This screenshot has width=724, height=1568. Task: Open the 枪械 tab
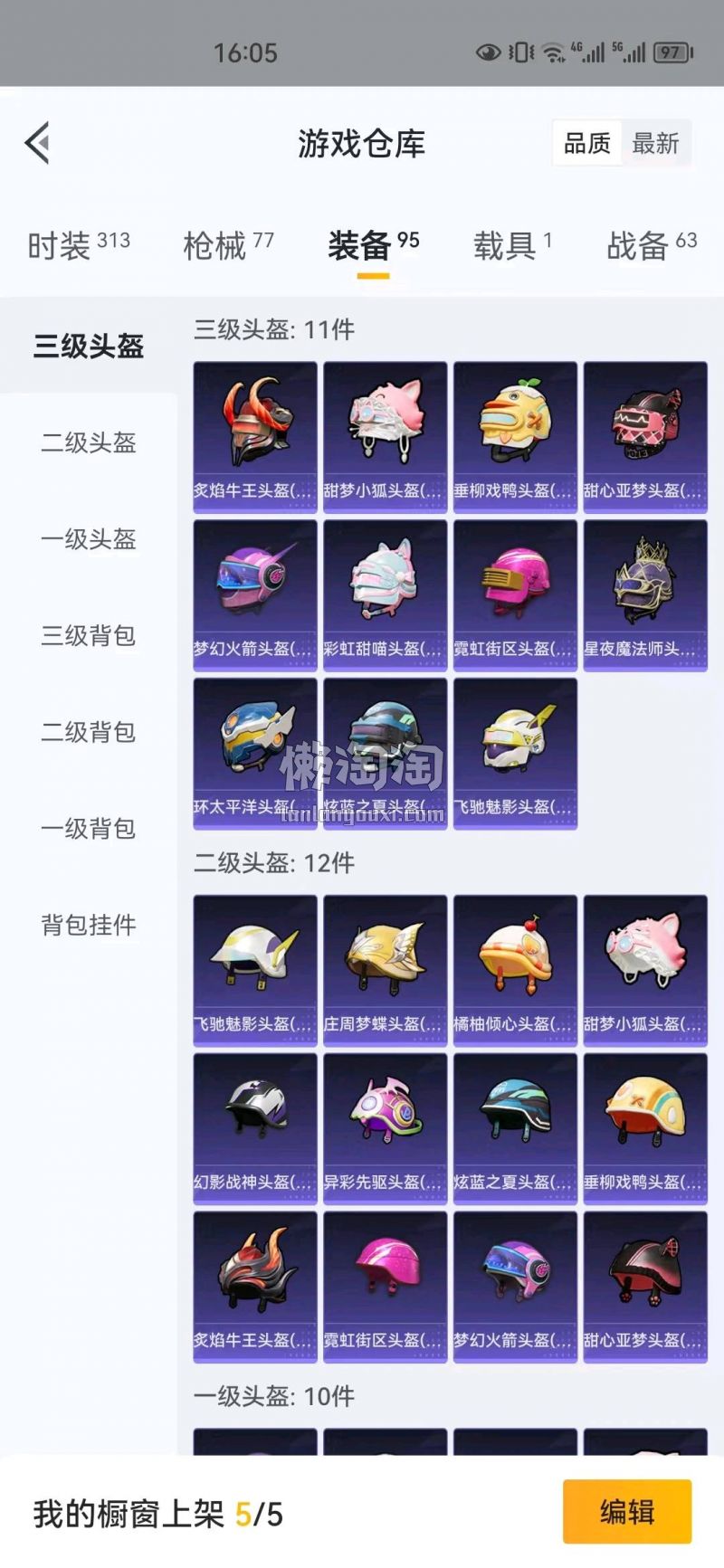227,244
